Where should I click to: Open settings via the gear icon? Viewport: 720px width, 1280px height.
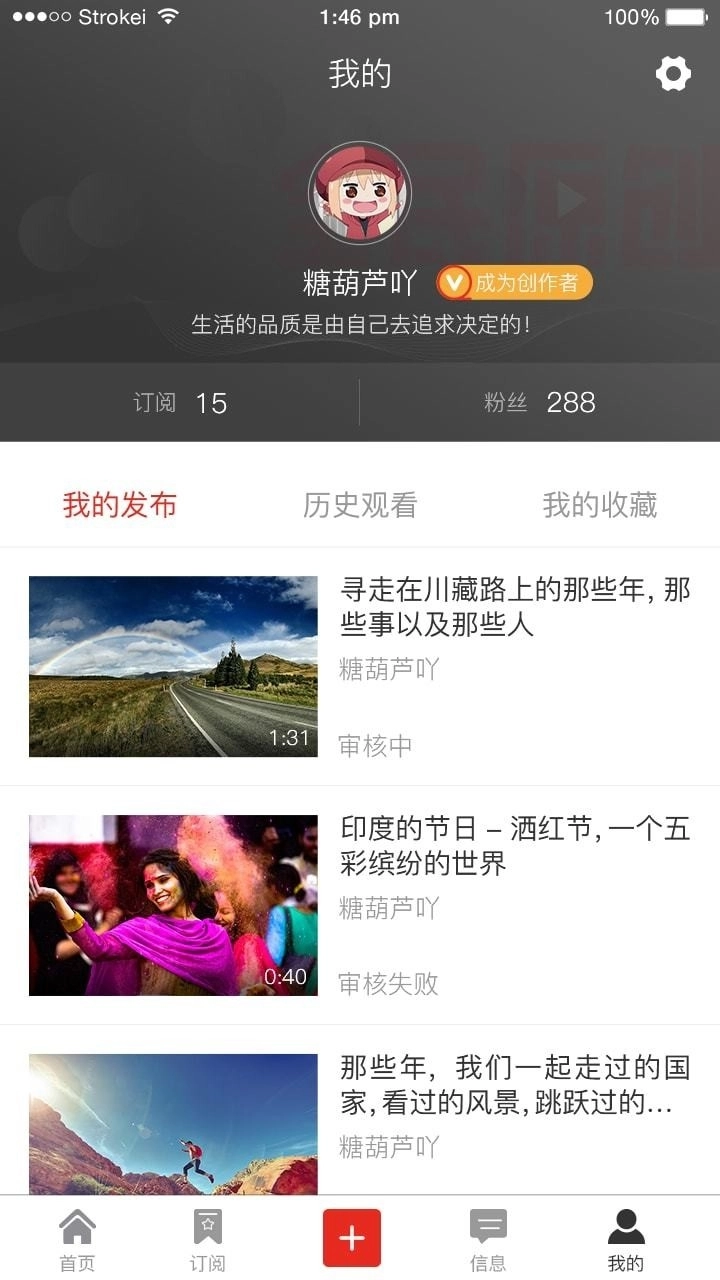pos(673,74)
